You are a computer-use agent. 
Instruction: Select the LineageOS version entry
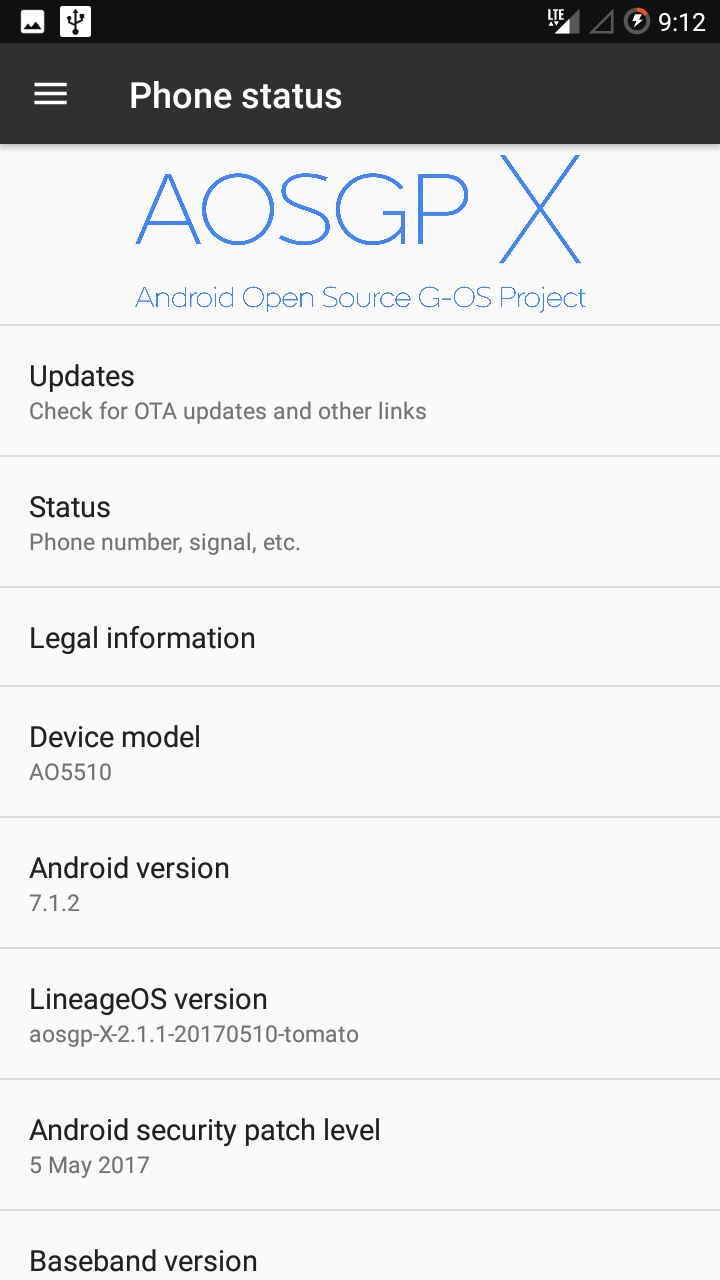[360, 1014]
